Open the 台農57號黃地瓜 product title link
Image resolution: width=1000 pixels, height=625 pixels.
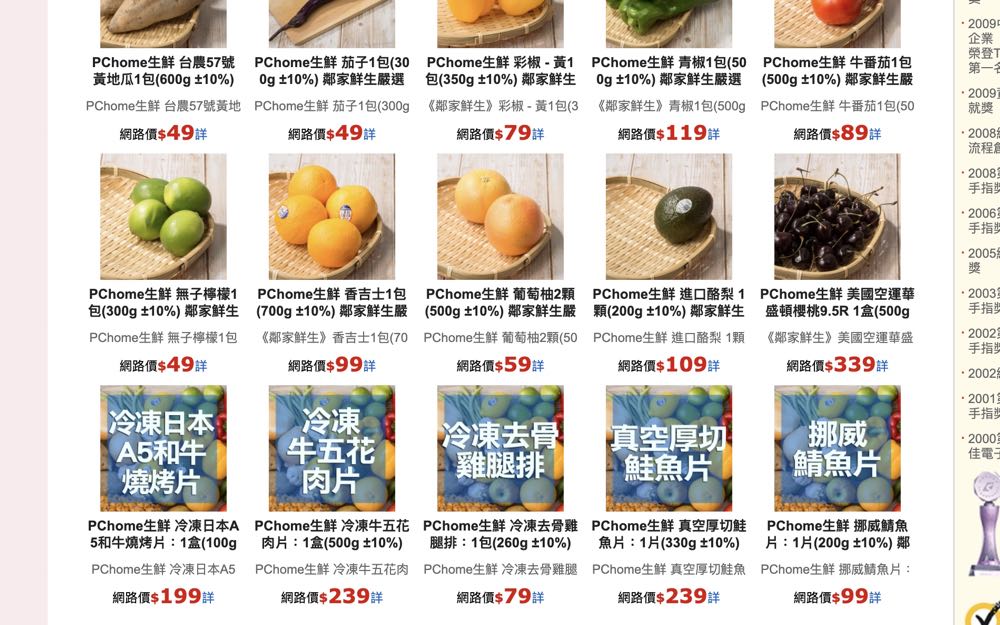pos(163,71)
